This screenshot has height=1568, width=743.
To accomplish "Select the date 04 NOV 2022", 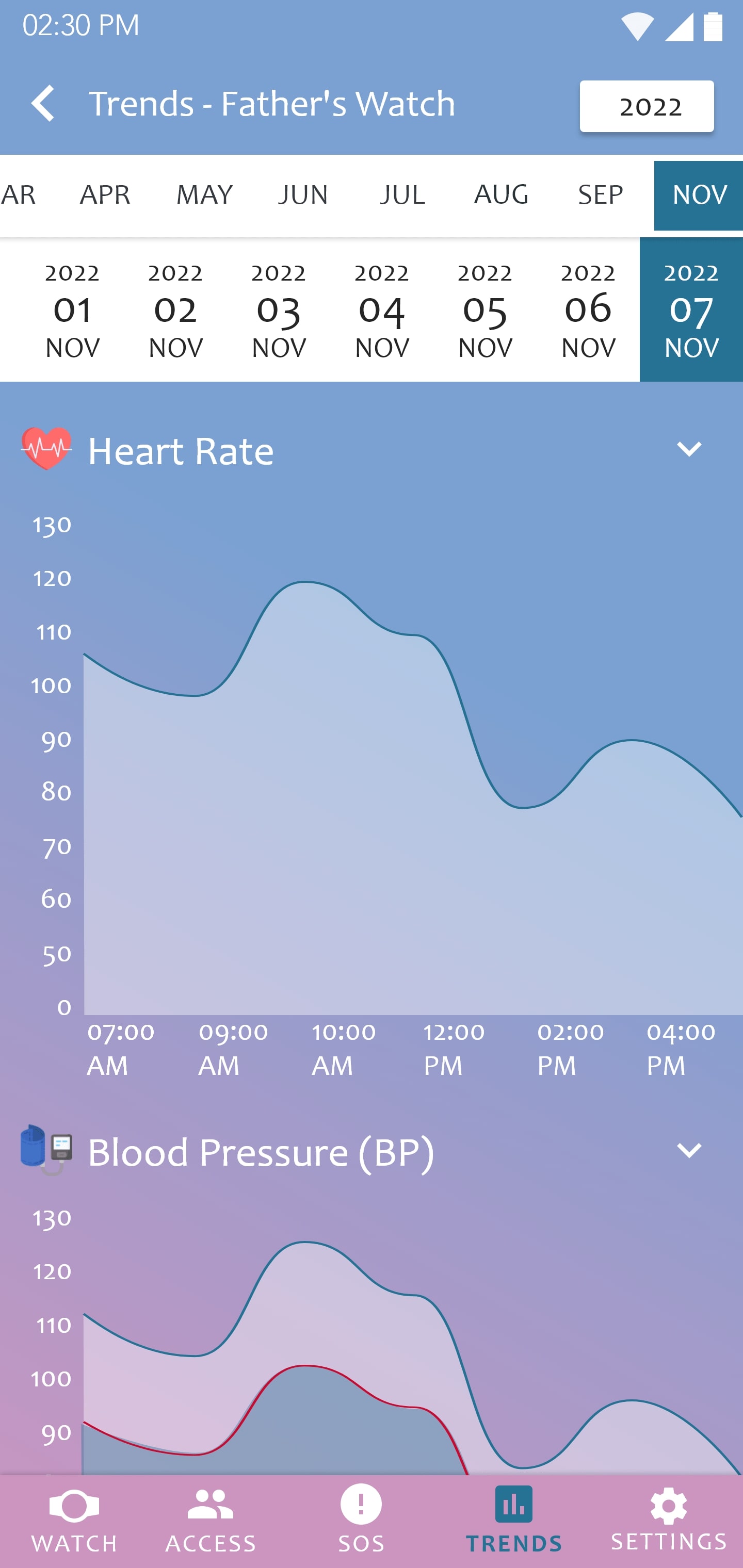I will click(x=382, y=310).
